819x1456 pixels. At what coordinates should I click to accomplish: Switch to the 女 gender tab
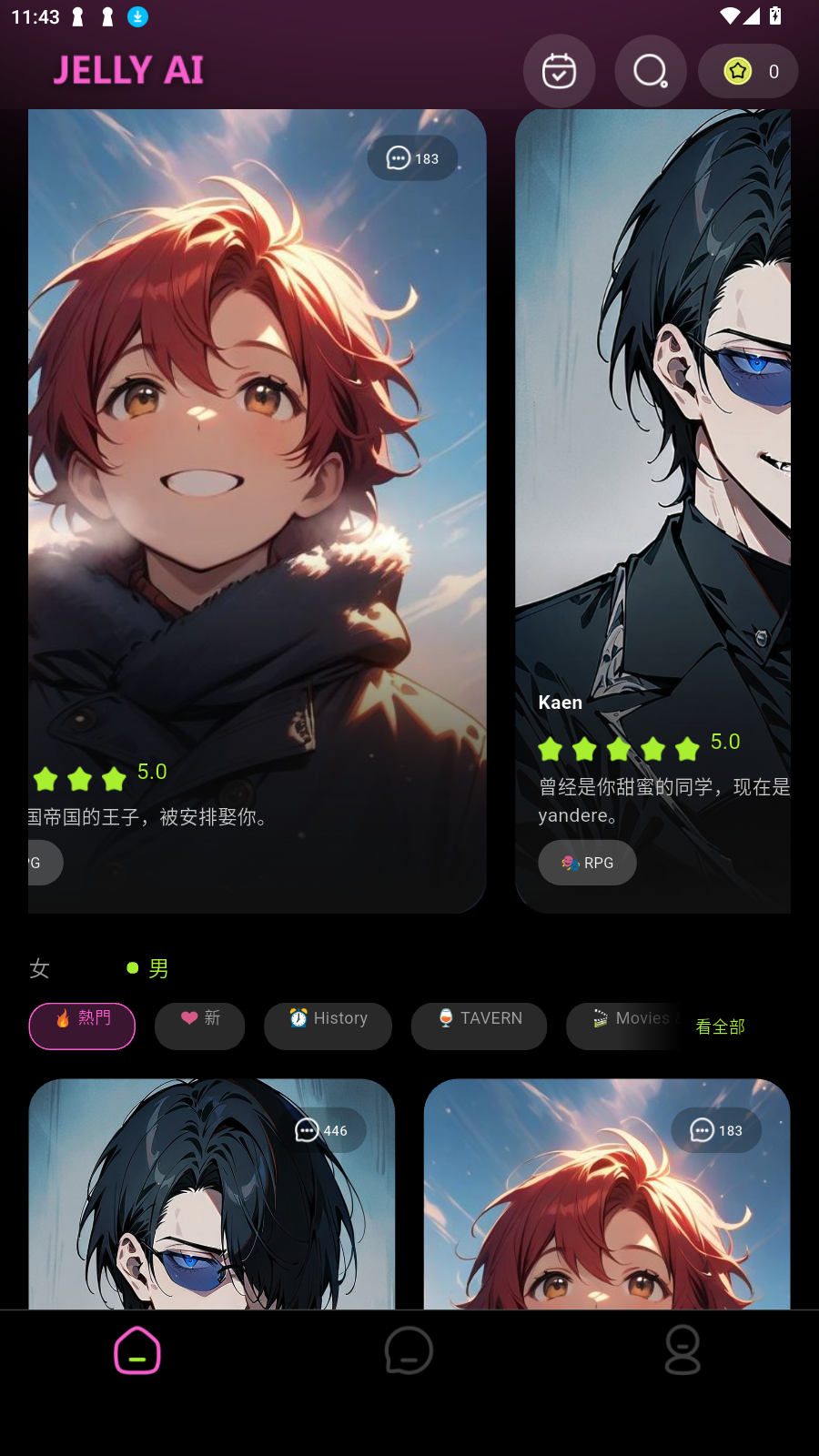39,968
